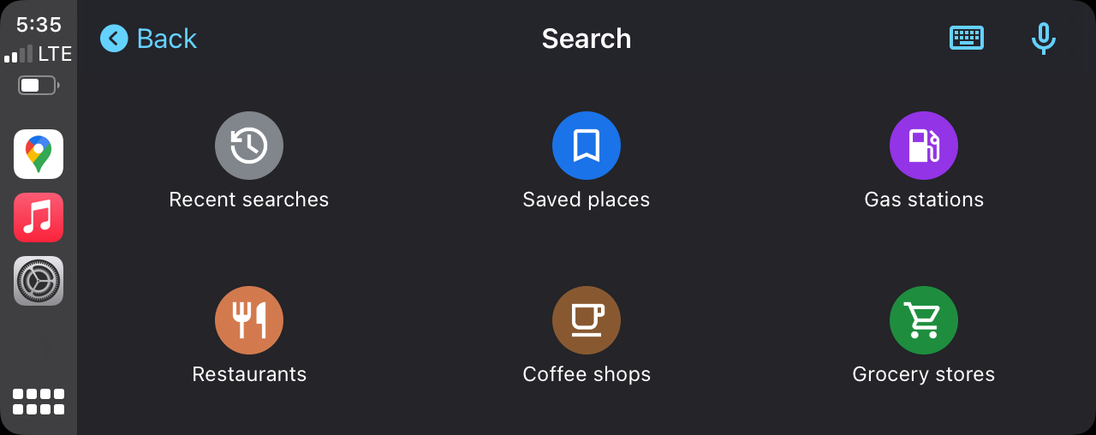Search for Restaurants
The width and height of the screenshot is (1096, 435).
pyautogui.click(x=249, y=321)
